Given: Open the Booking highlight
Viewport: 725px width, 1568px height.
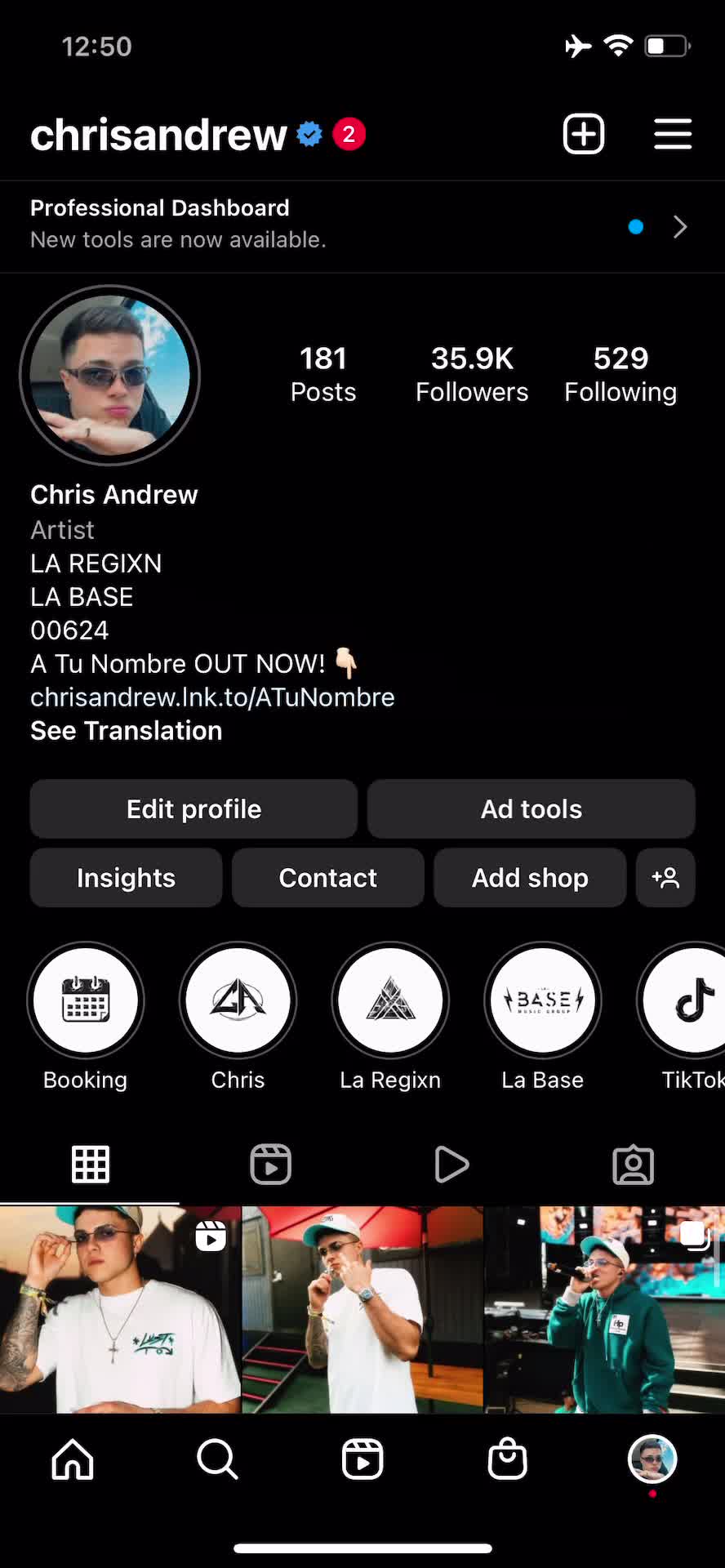Looking at the screenshot, I should [x=86, y=1000].
